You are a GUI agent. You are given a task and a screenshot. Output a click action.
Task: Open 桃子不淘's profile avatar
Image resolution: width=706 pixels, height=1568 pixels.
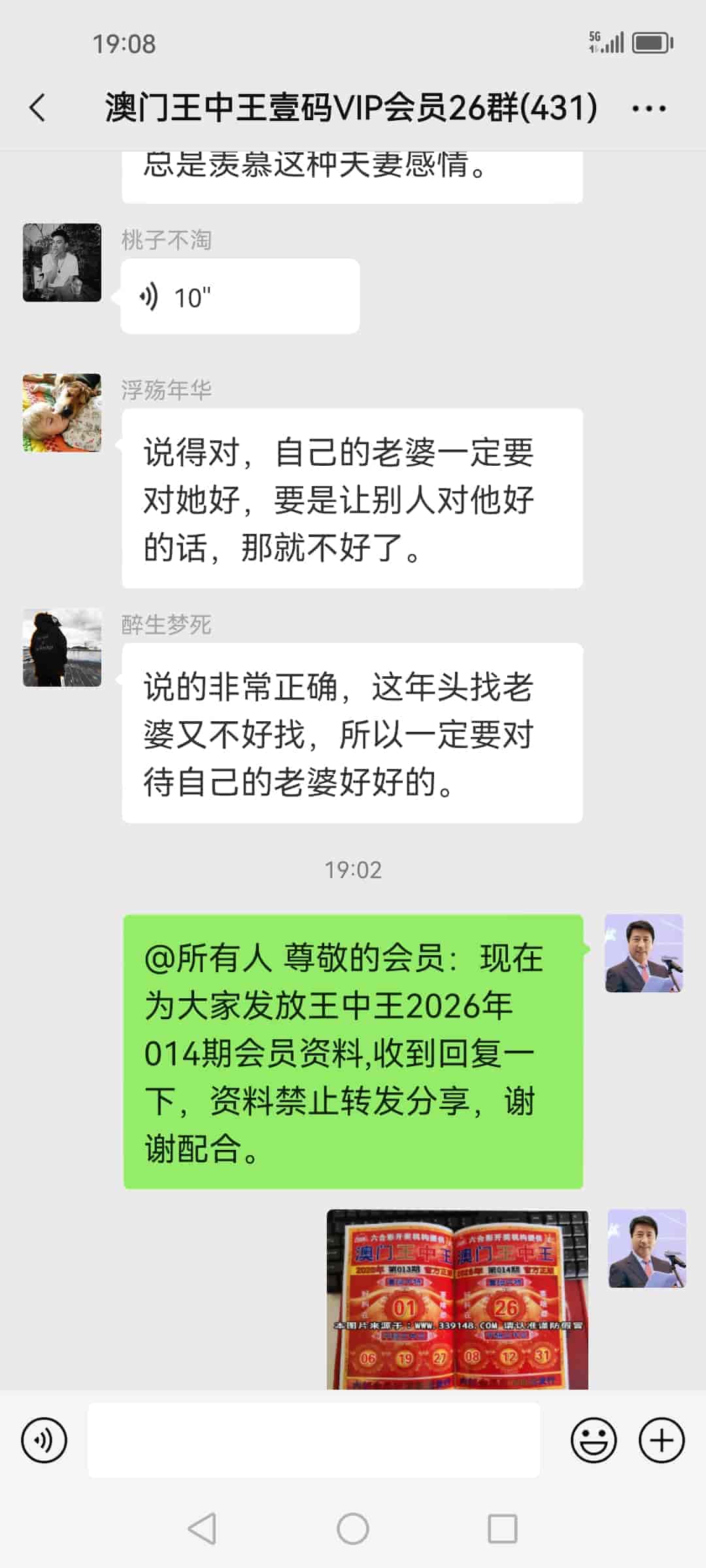click(x=62, y=263)
